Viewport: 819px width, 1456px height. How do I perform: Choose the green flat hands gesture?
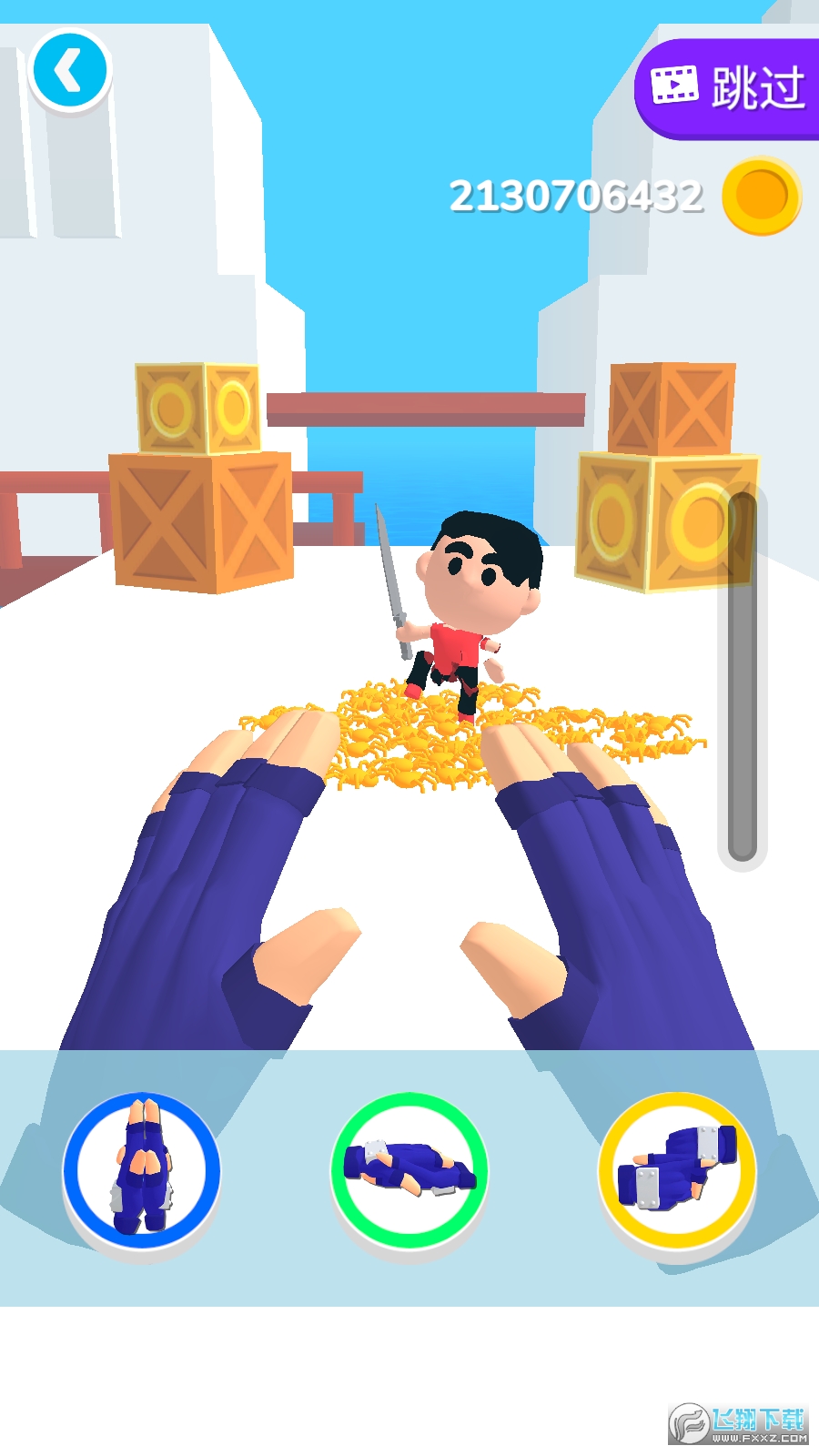pos(409,1170)
